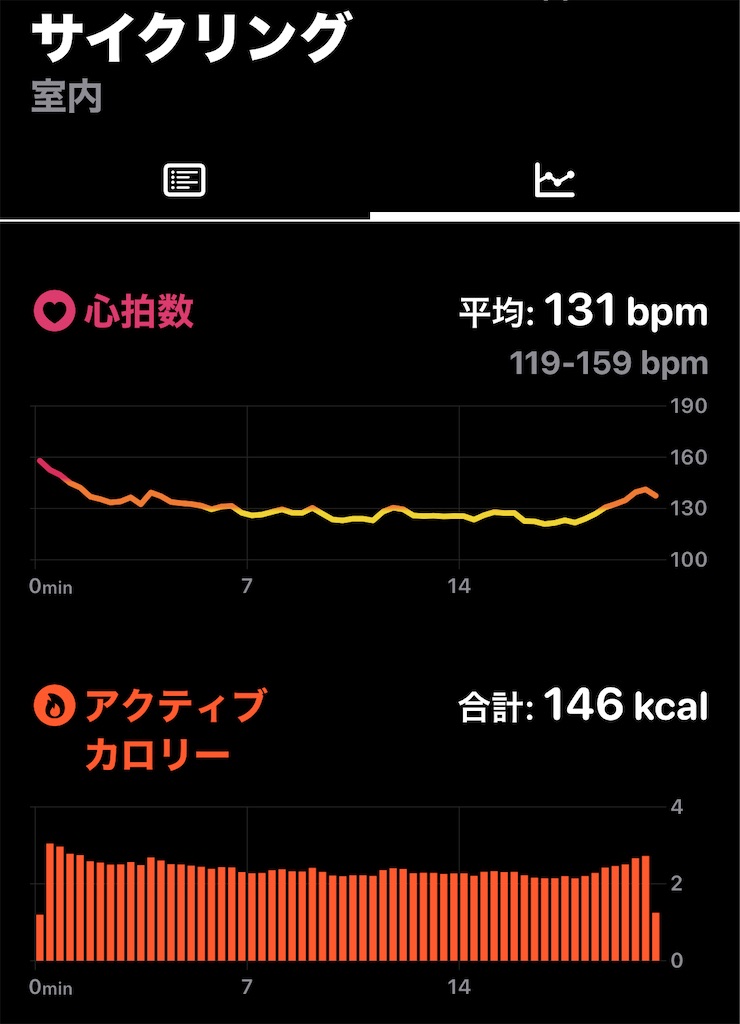Select the 190 value on the heart rate axis
This screenshot has width=740, height=1024.
click(690, 407)
